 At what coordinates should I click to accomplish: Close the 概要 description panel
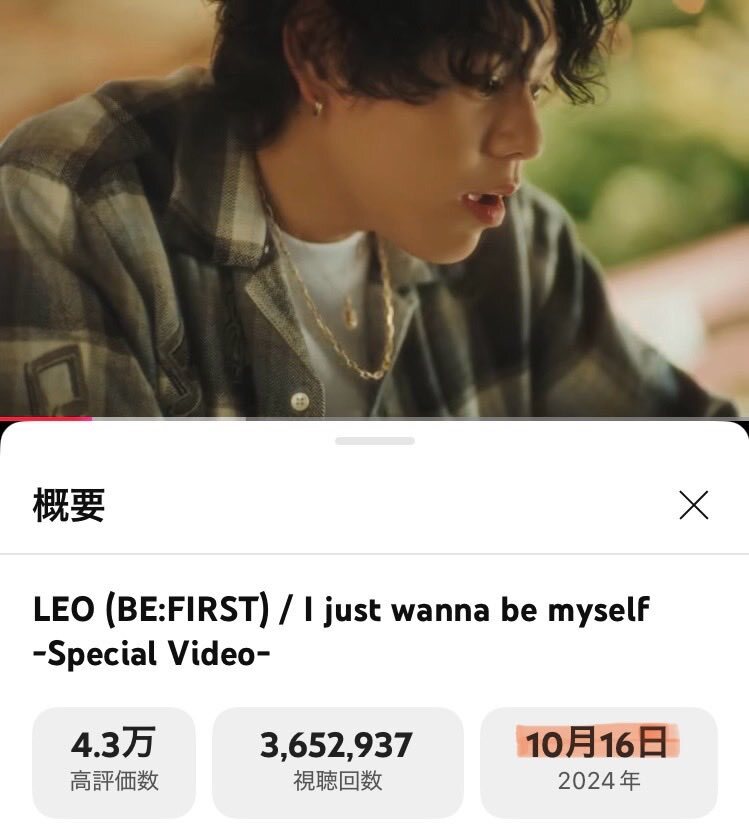click(x=693, y=505)
